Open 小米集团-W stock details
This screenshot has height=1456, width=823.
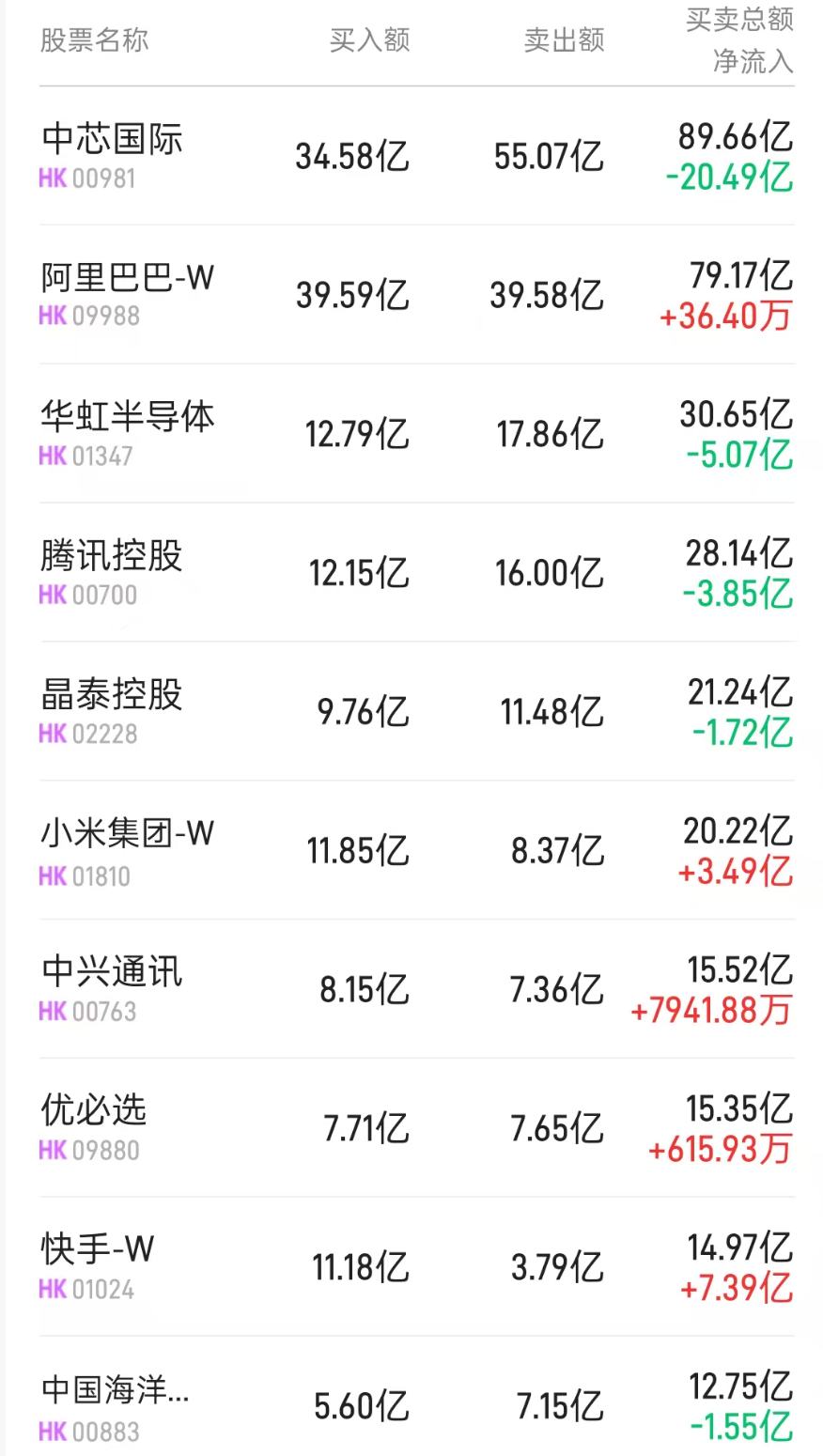[x=127, y=833]
